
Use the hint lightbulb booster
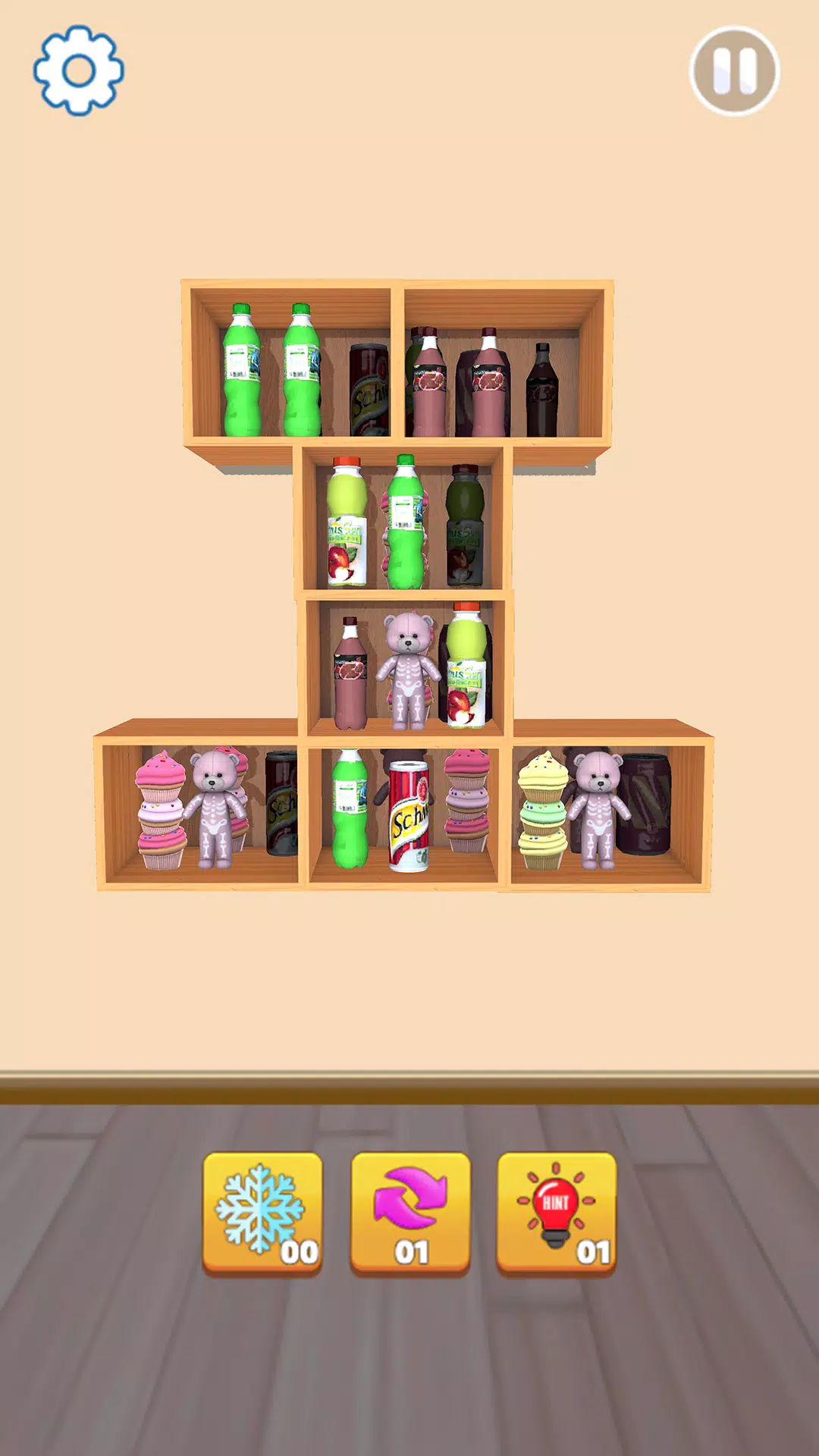point(557,1213)
